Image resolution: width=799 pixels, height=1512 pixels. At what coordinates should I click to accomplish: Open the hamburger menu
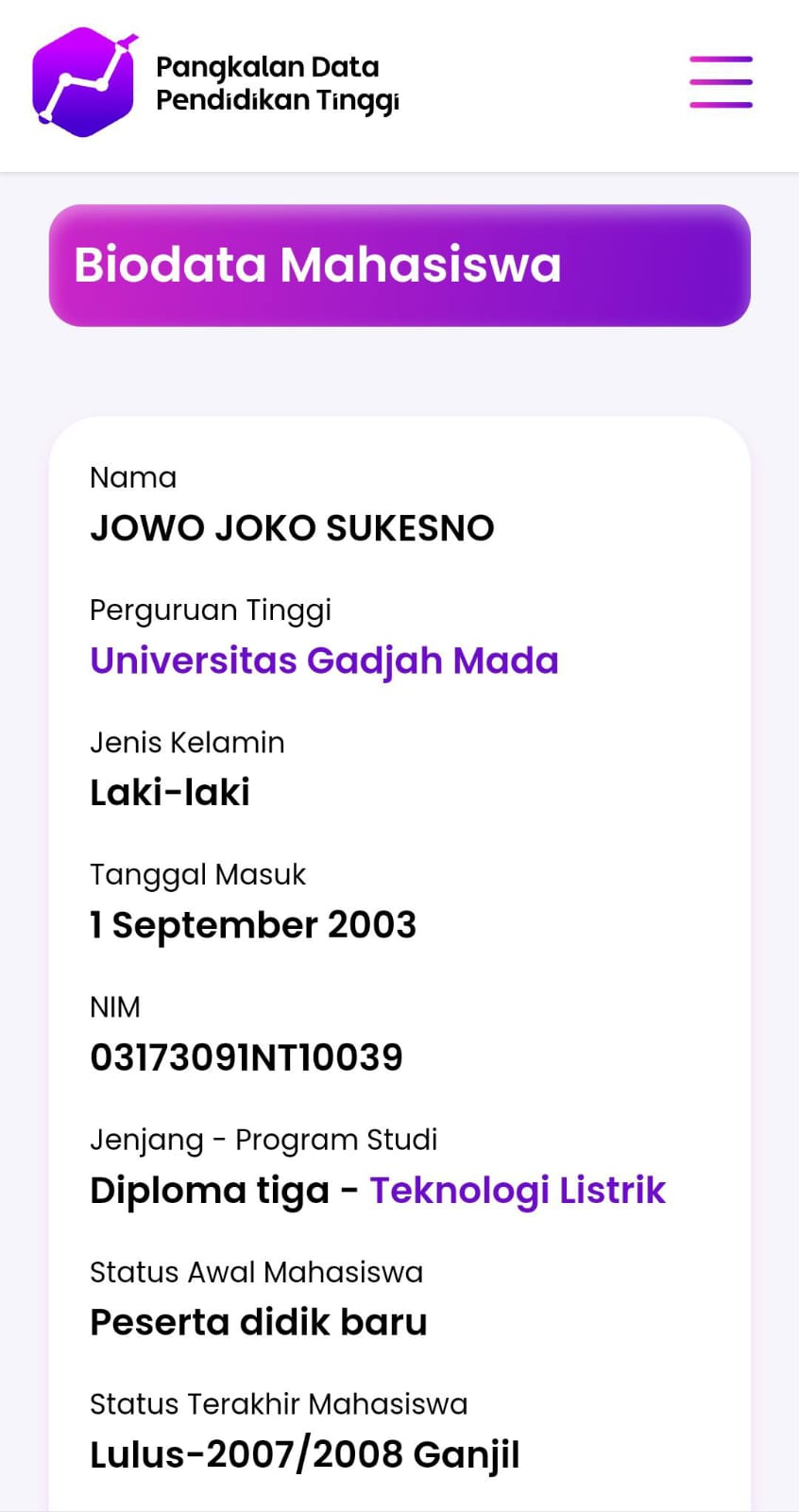click(x=721, y=82)
